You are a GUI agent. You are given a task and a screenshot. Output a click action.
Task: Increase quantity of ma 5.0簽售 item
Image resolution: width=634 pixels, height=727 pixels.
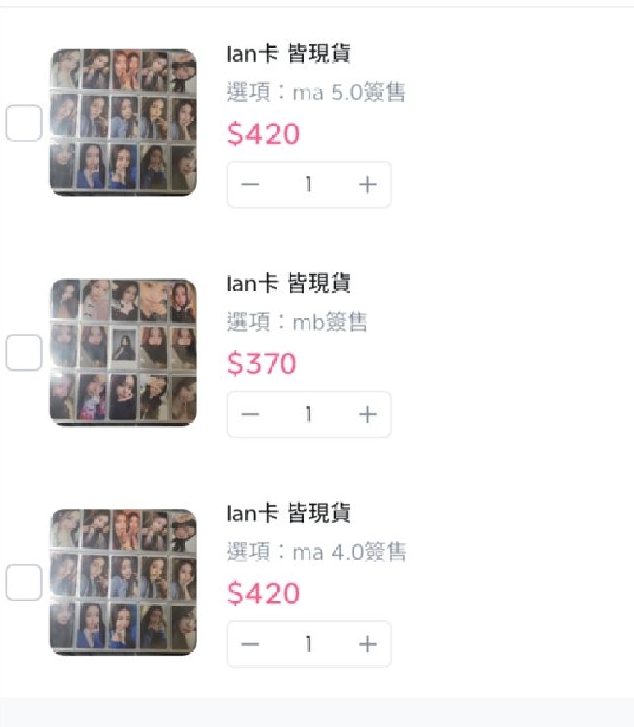click(368, 185)
